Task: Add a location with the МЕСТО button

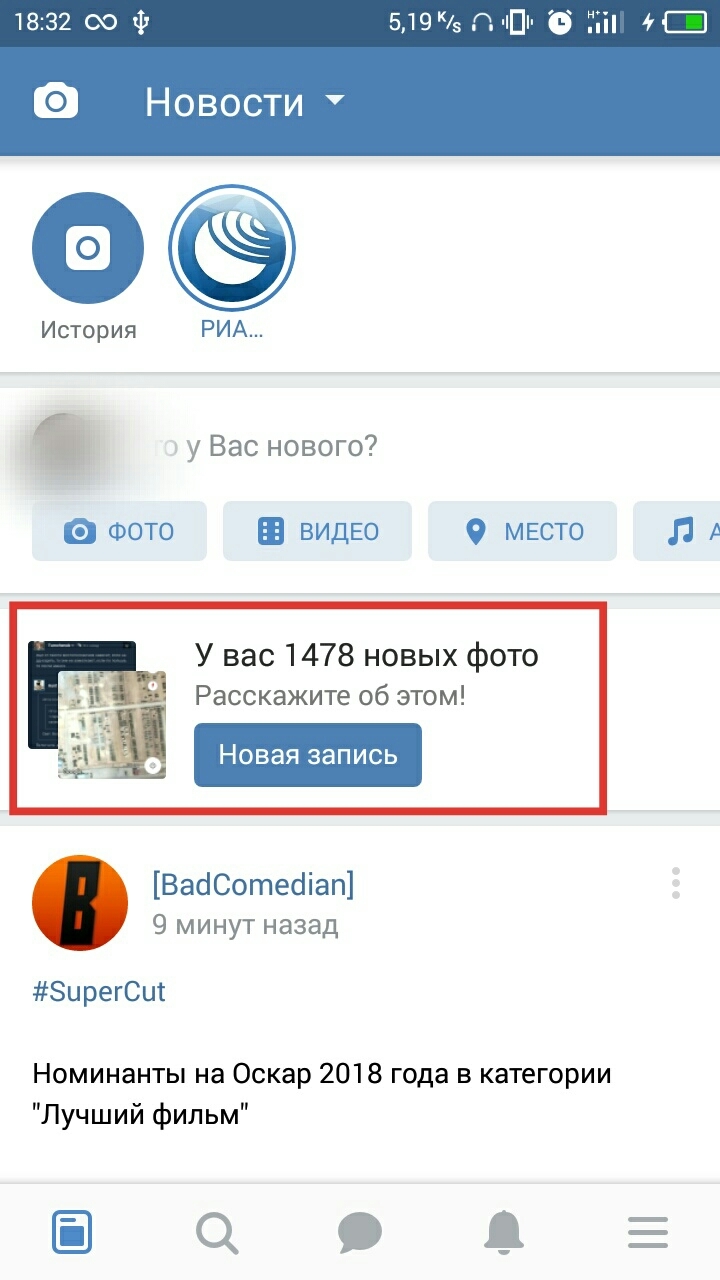Action: point(523,531)
